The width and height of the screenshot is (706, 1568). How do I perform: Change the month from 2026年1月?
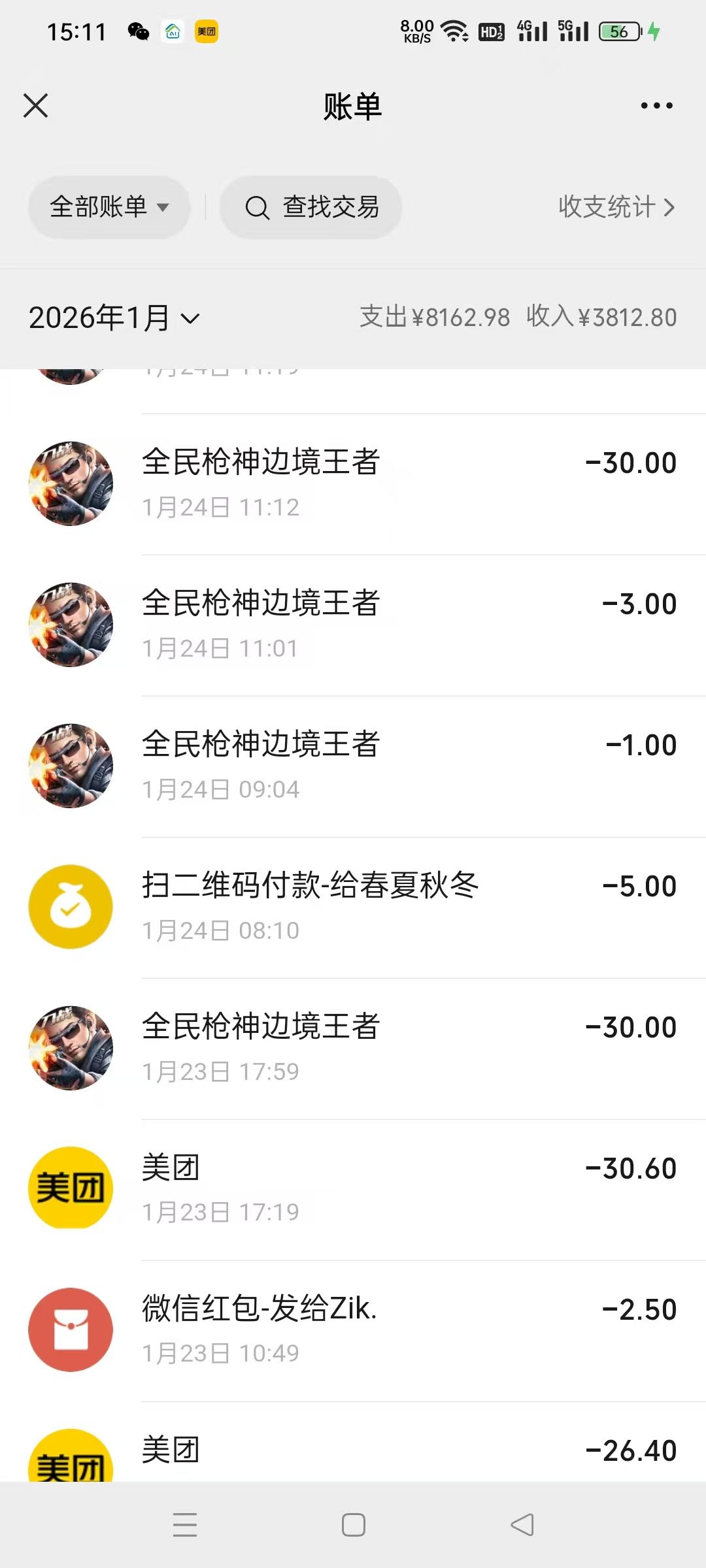click(x=114, y=318)
